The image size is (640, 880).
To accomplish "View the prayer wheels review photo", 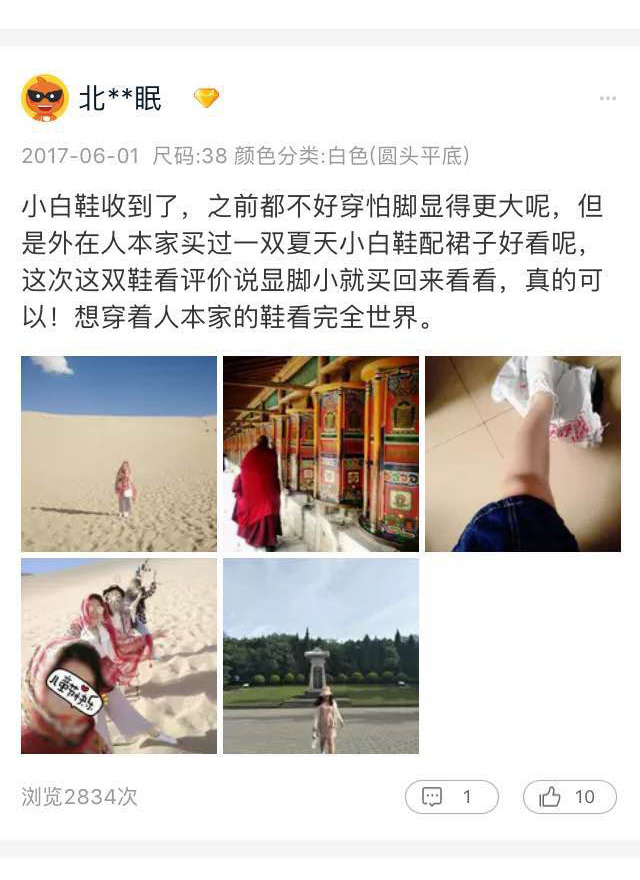I will 321,454.
